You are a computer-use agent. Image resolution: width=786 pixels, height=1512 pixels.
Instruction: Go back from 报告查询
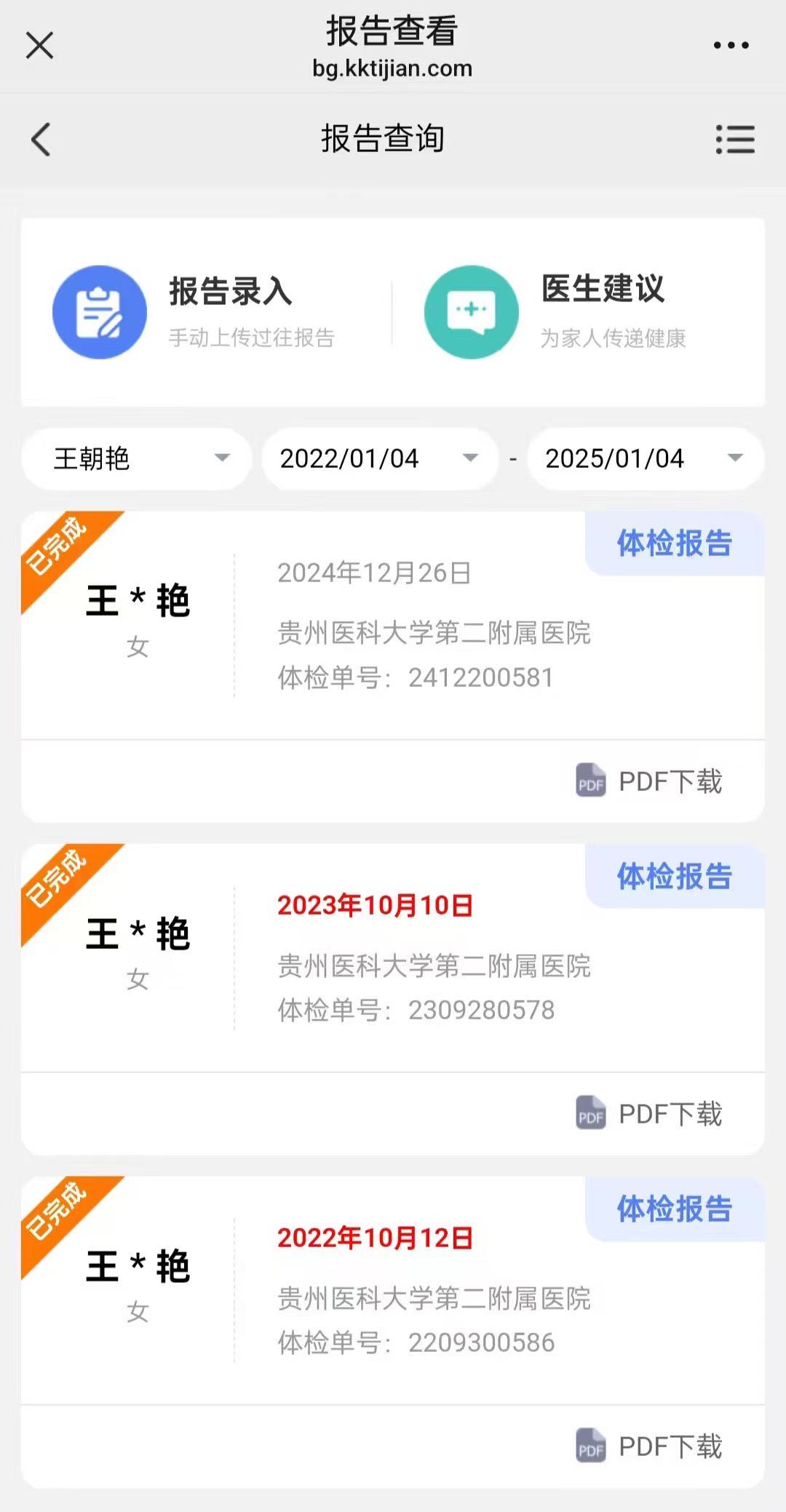coord(41,139)
